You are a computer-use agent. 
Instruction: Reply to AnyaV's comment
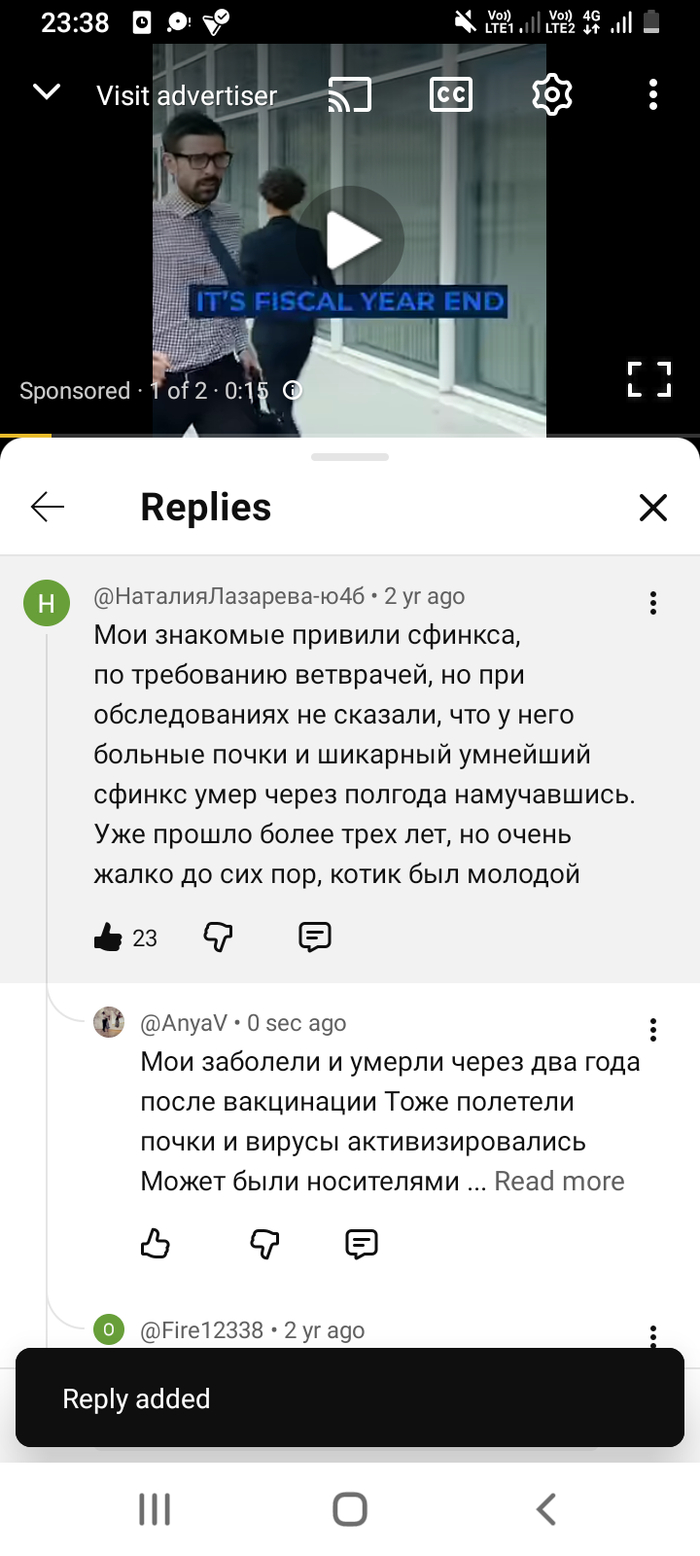pos(361,1244)
